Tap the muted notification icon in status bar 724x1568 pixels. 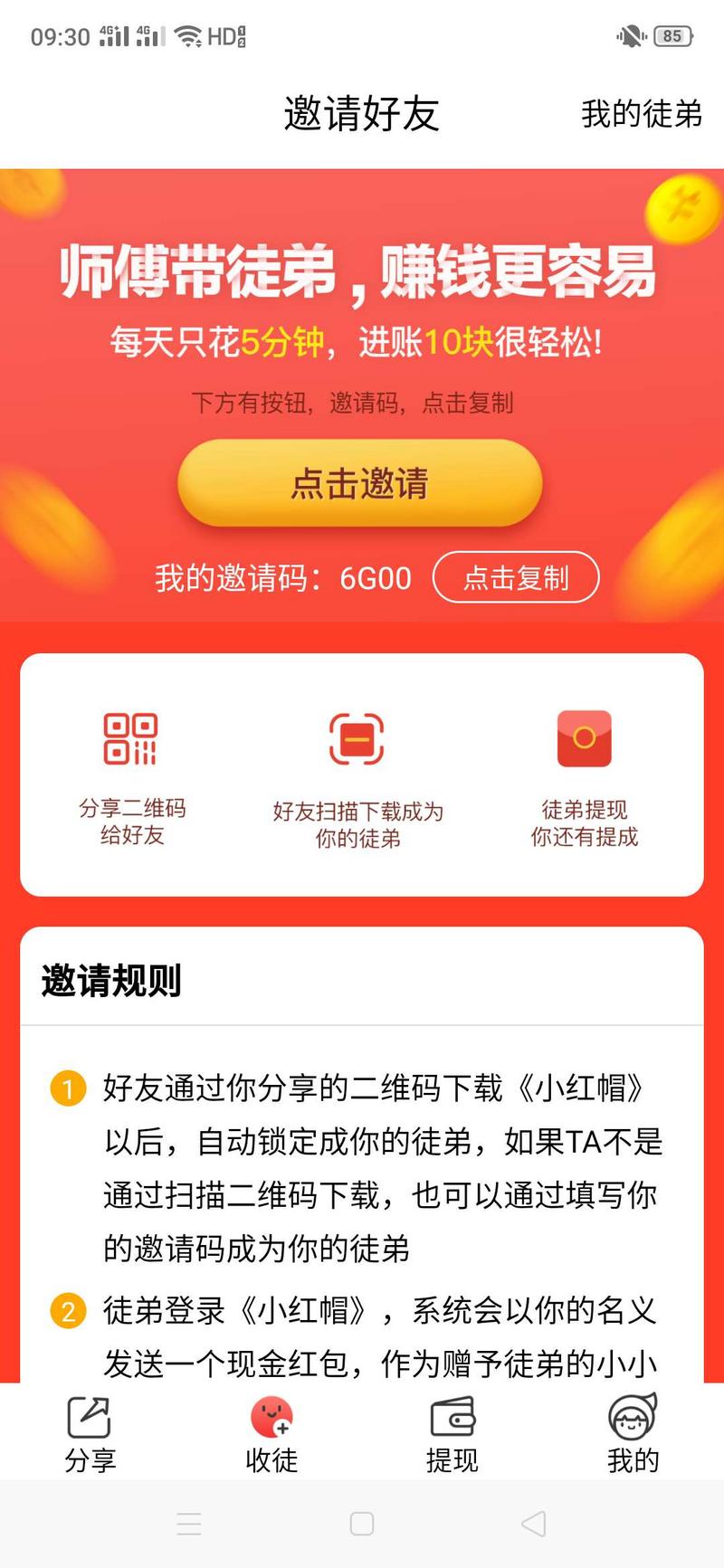(x=631, y=35)
